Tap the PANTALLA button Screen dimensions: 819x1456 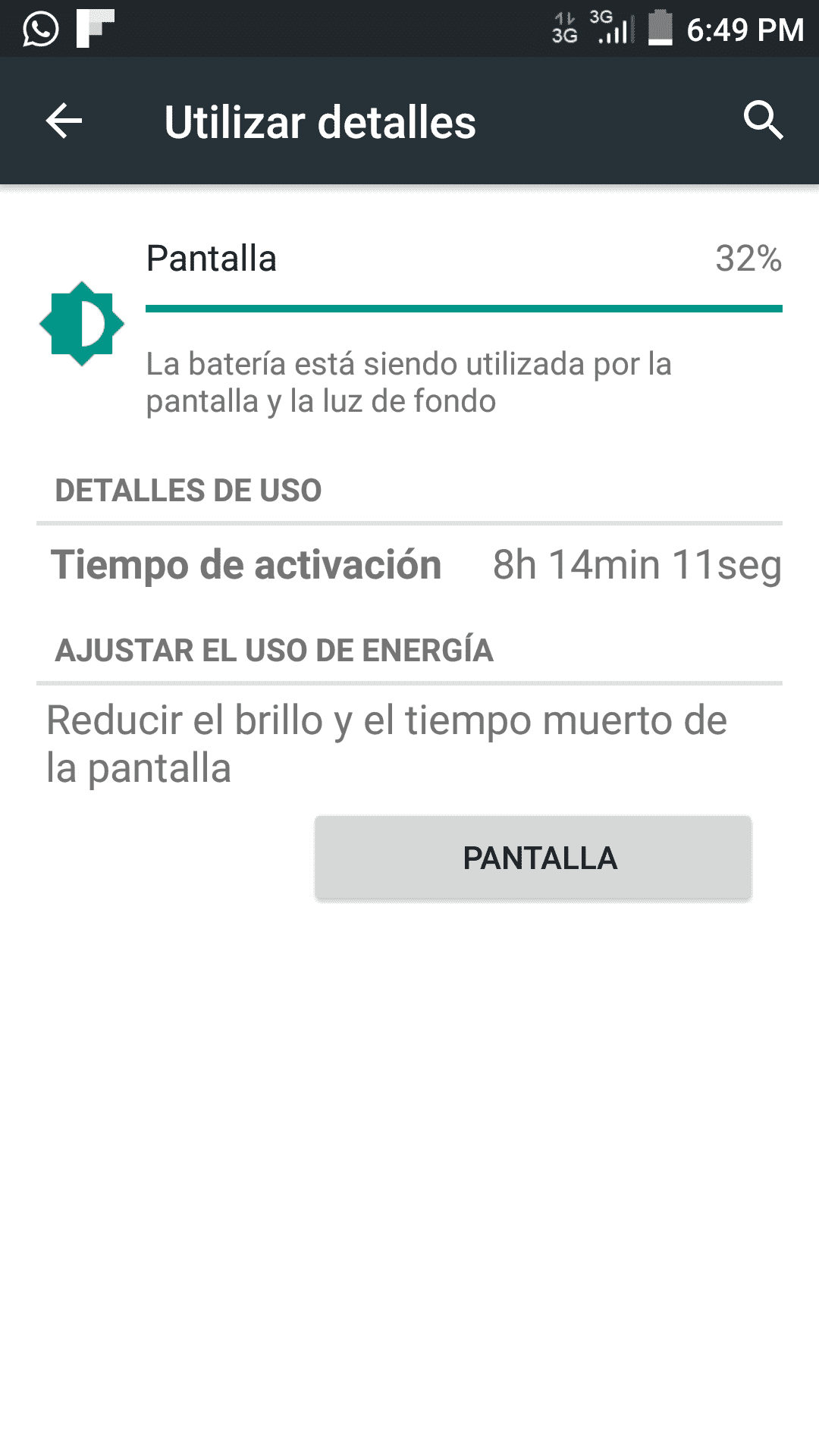point(533,858)
